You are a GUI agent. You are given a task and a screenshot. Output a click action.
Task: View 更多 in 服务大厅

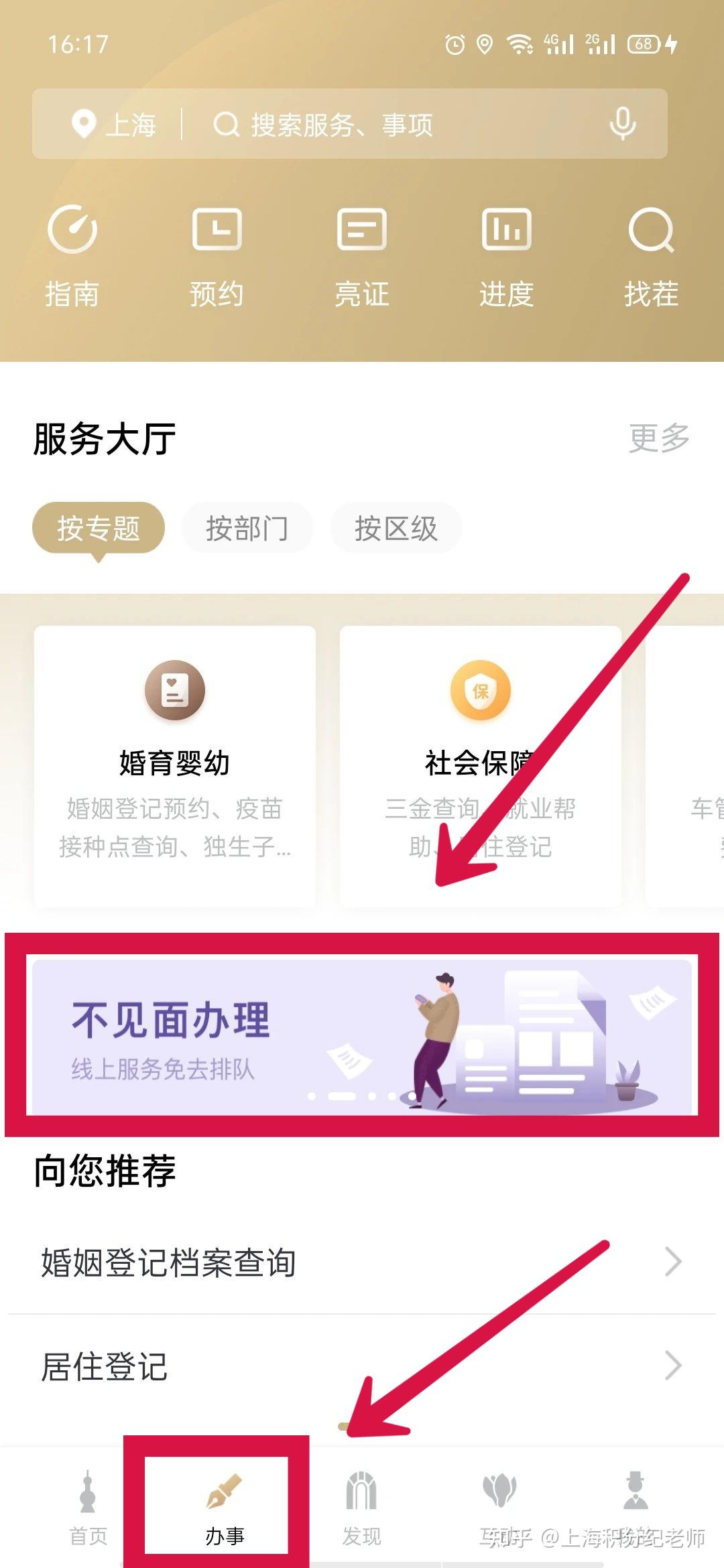pos(659,438)
